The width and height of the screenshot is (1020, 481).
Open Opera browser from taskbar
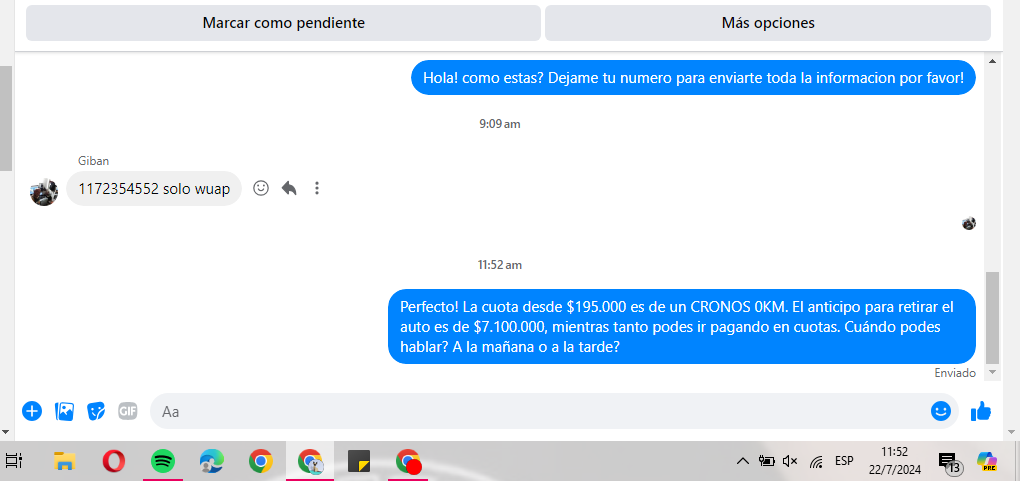coord(114,461)
